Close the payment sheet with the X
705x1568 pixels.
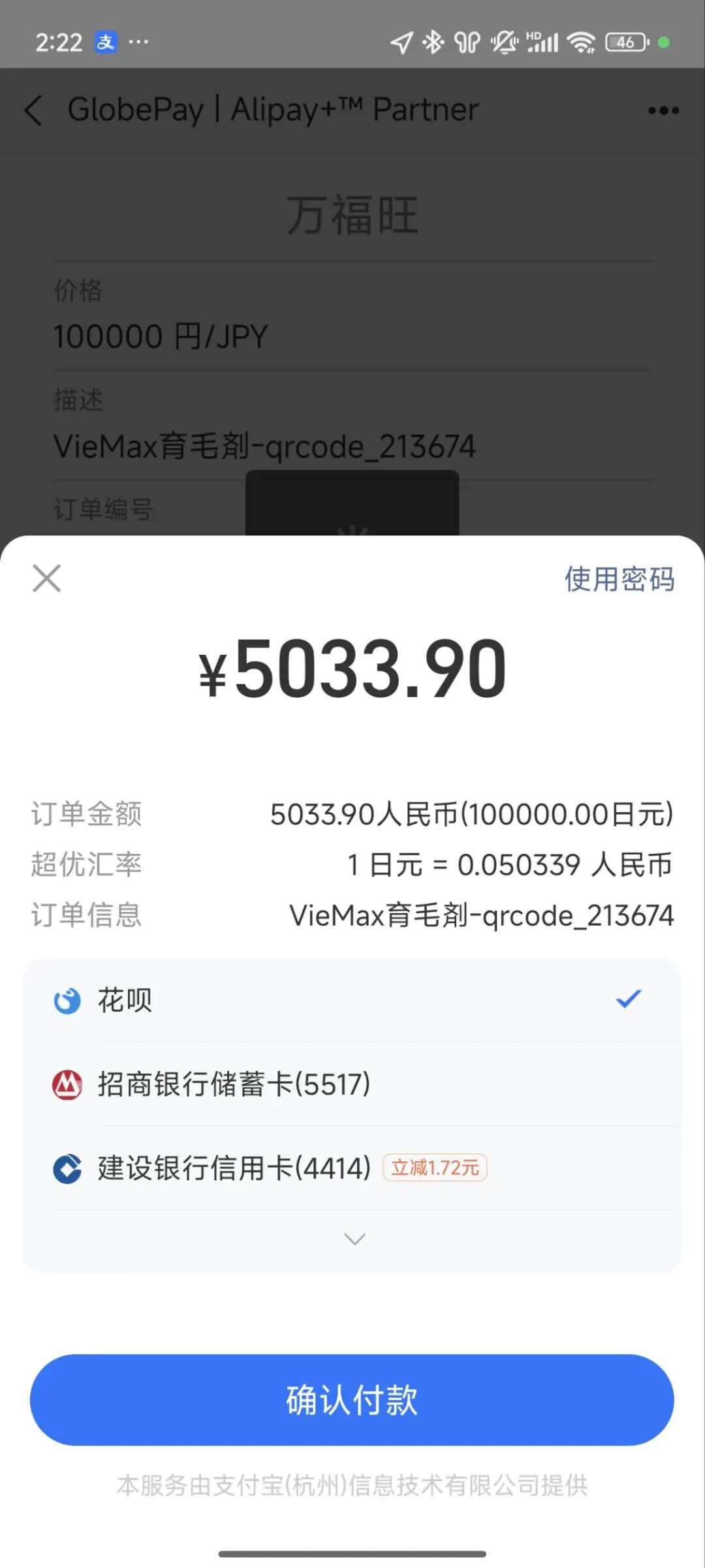[x=47, y=578]
